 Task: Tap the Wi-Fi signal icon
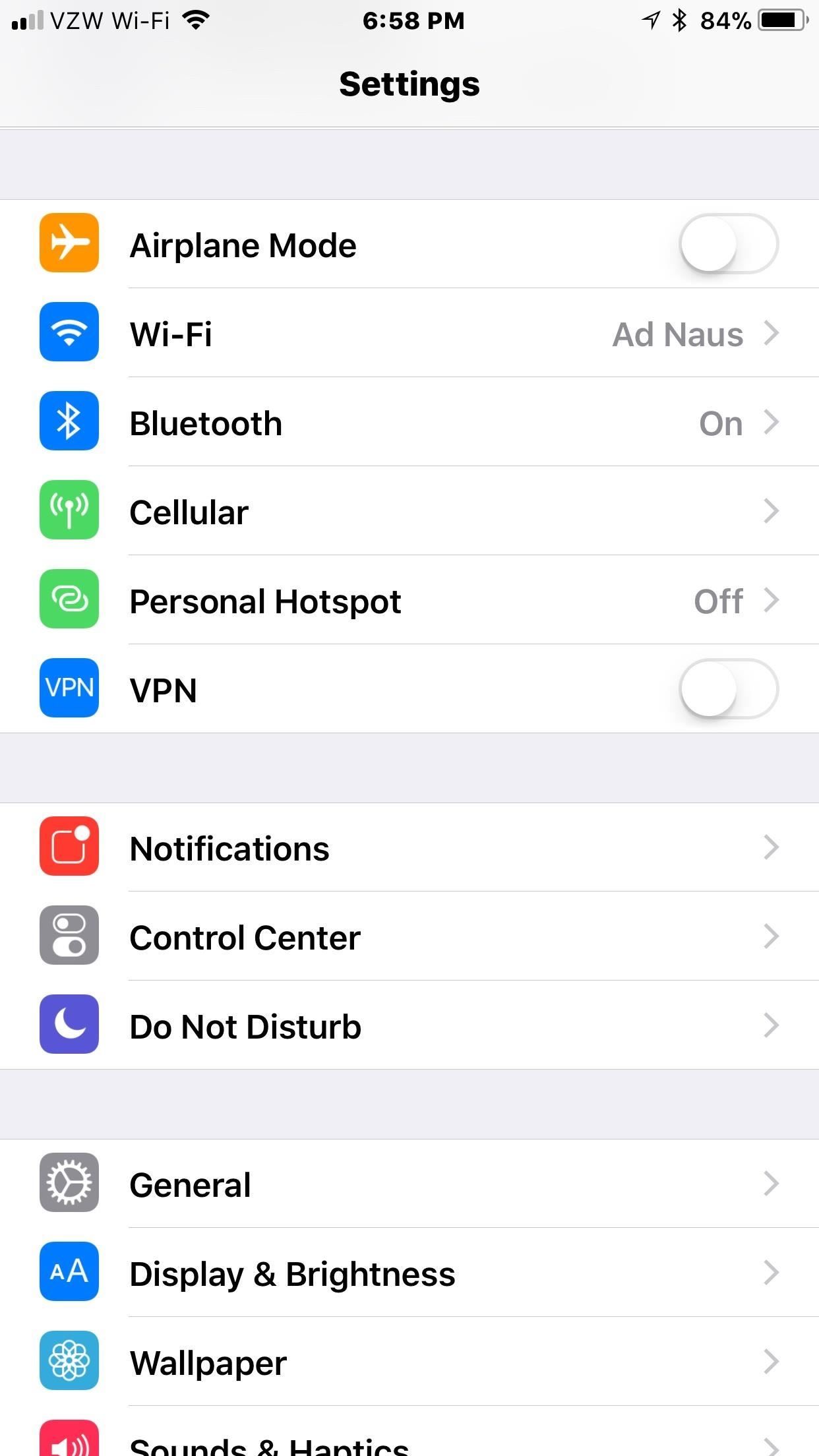(69, 333)
